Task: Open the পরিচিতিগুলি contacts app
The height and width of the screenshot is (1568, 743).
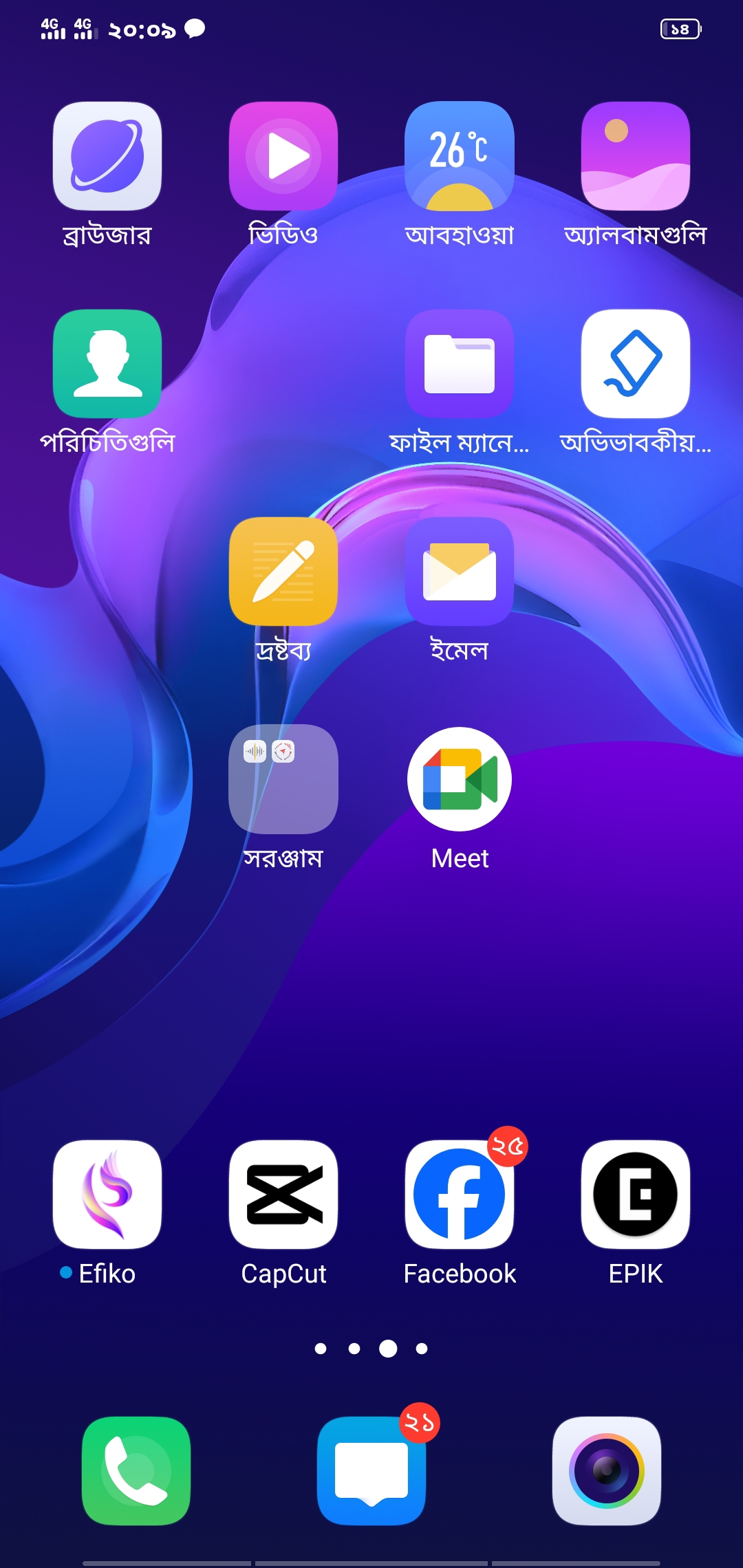Action: [x=107, y=364]
